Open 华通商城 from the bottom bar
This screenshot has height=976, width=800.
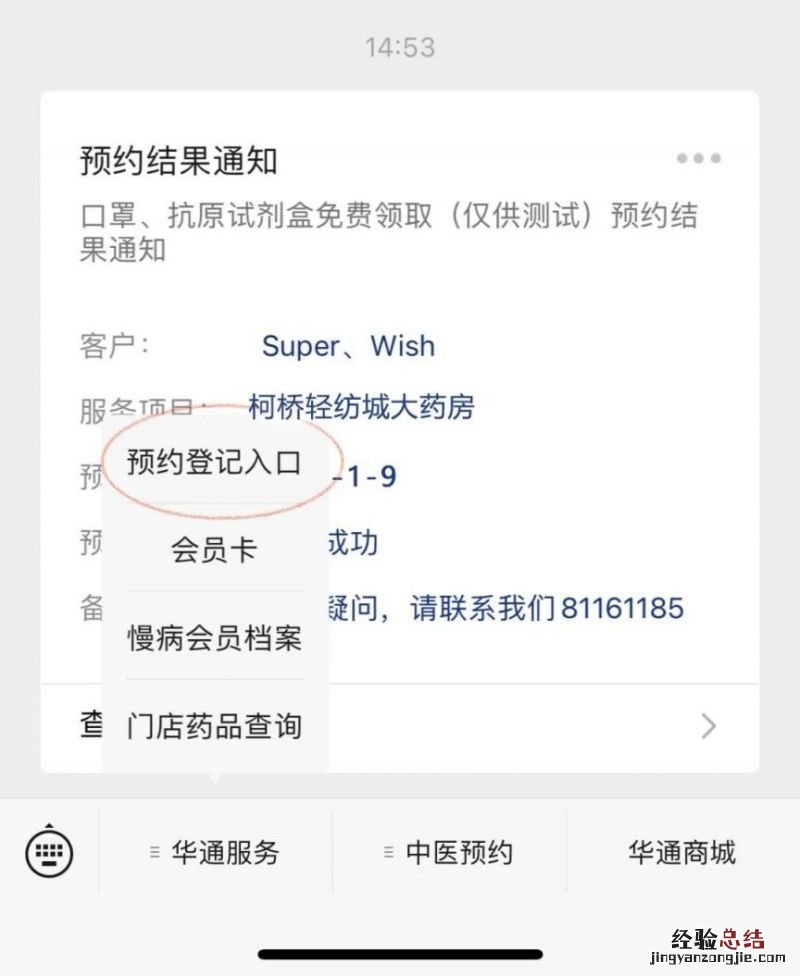[682, 852]
